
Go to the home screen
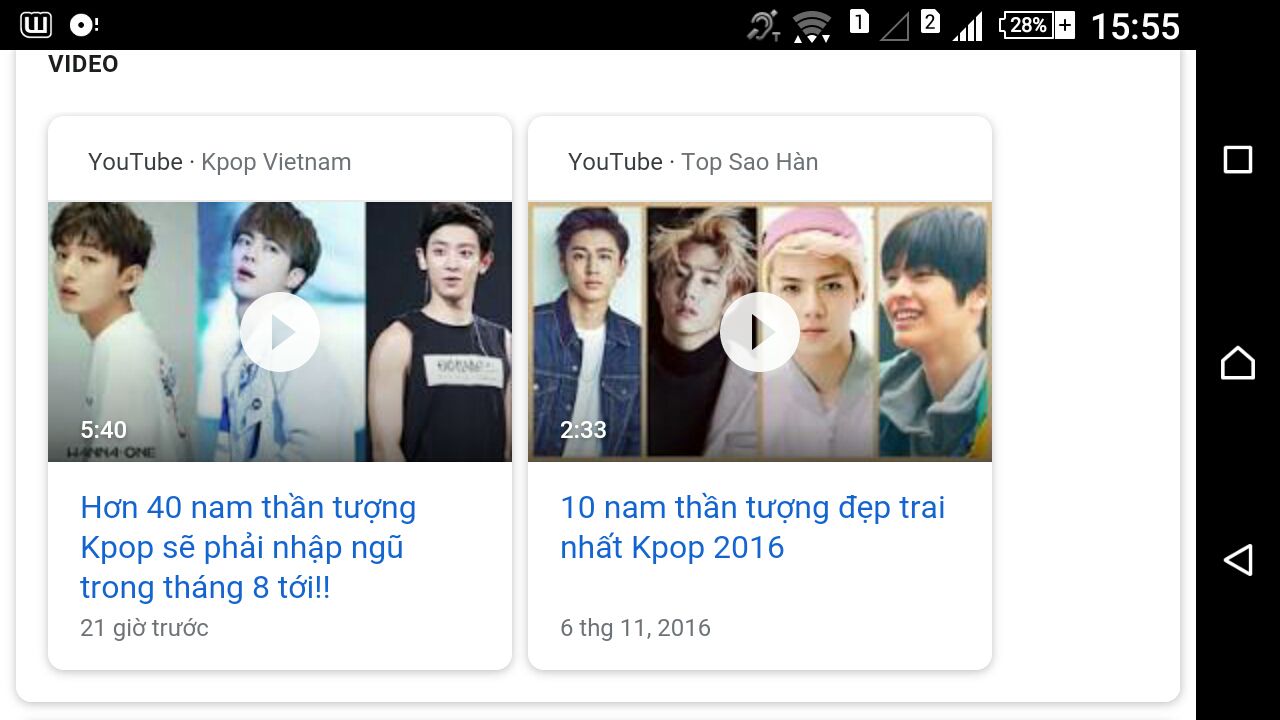click(1238, 362)
